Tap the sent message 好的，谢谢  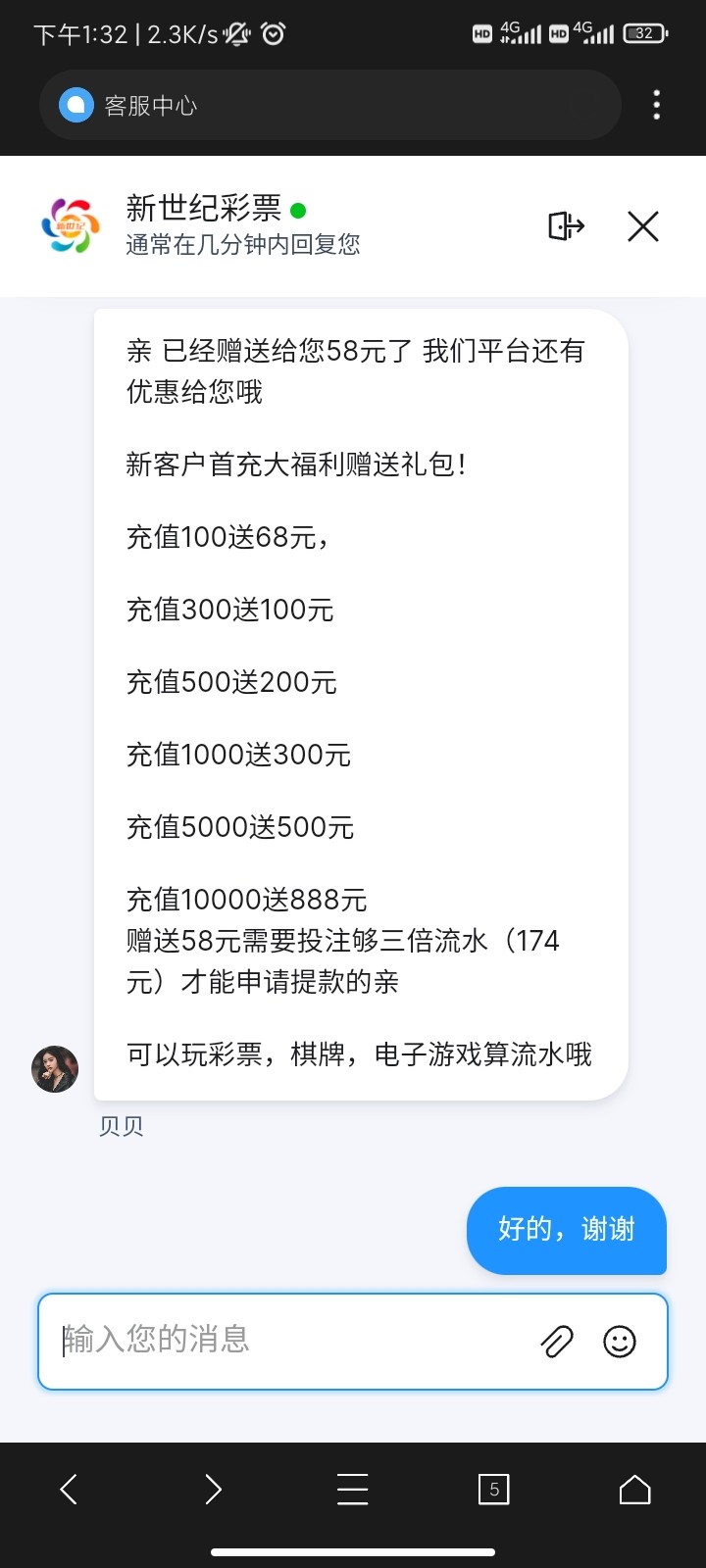tap(566, 1231)
